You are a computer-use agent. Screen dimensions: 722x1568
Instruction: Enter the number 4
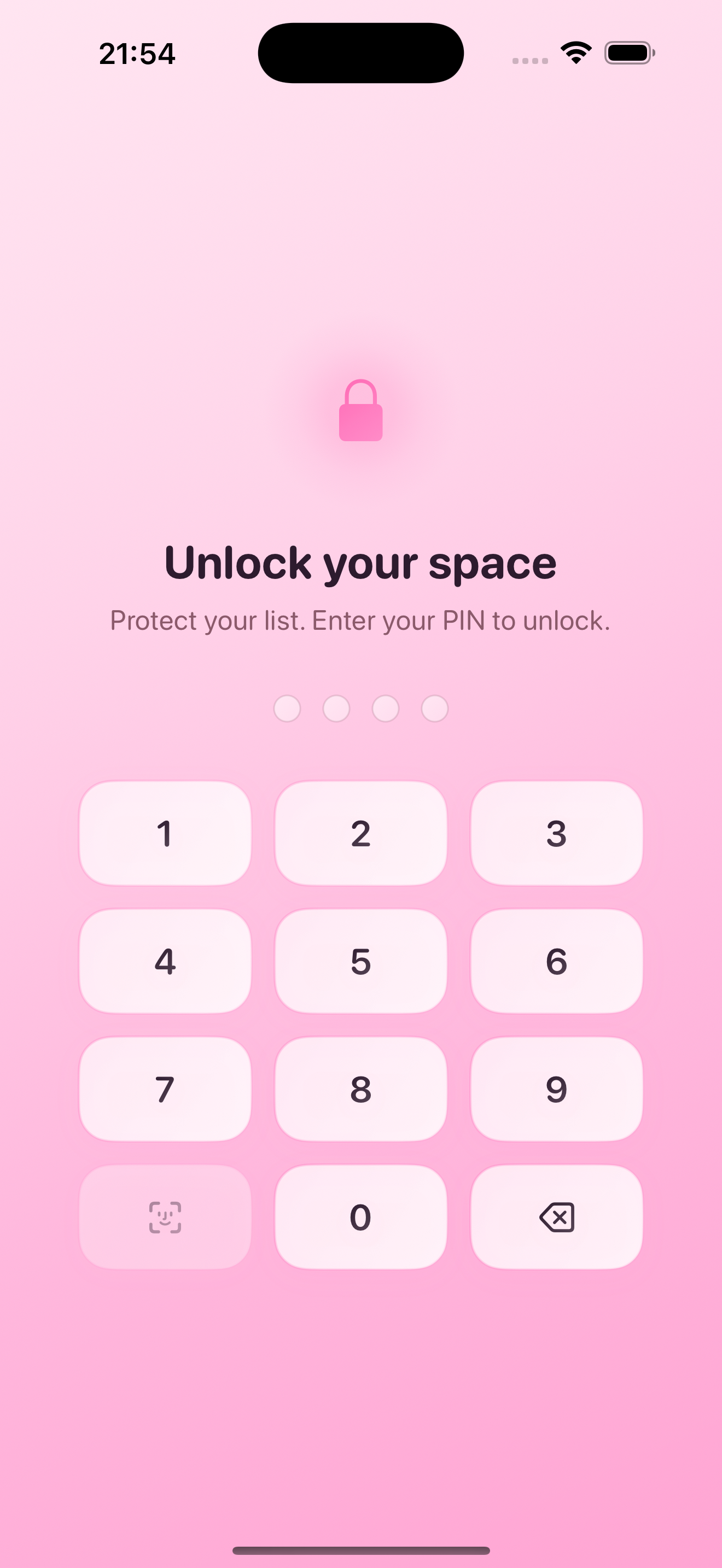[165, 961]
